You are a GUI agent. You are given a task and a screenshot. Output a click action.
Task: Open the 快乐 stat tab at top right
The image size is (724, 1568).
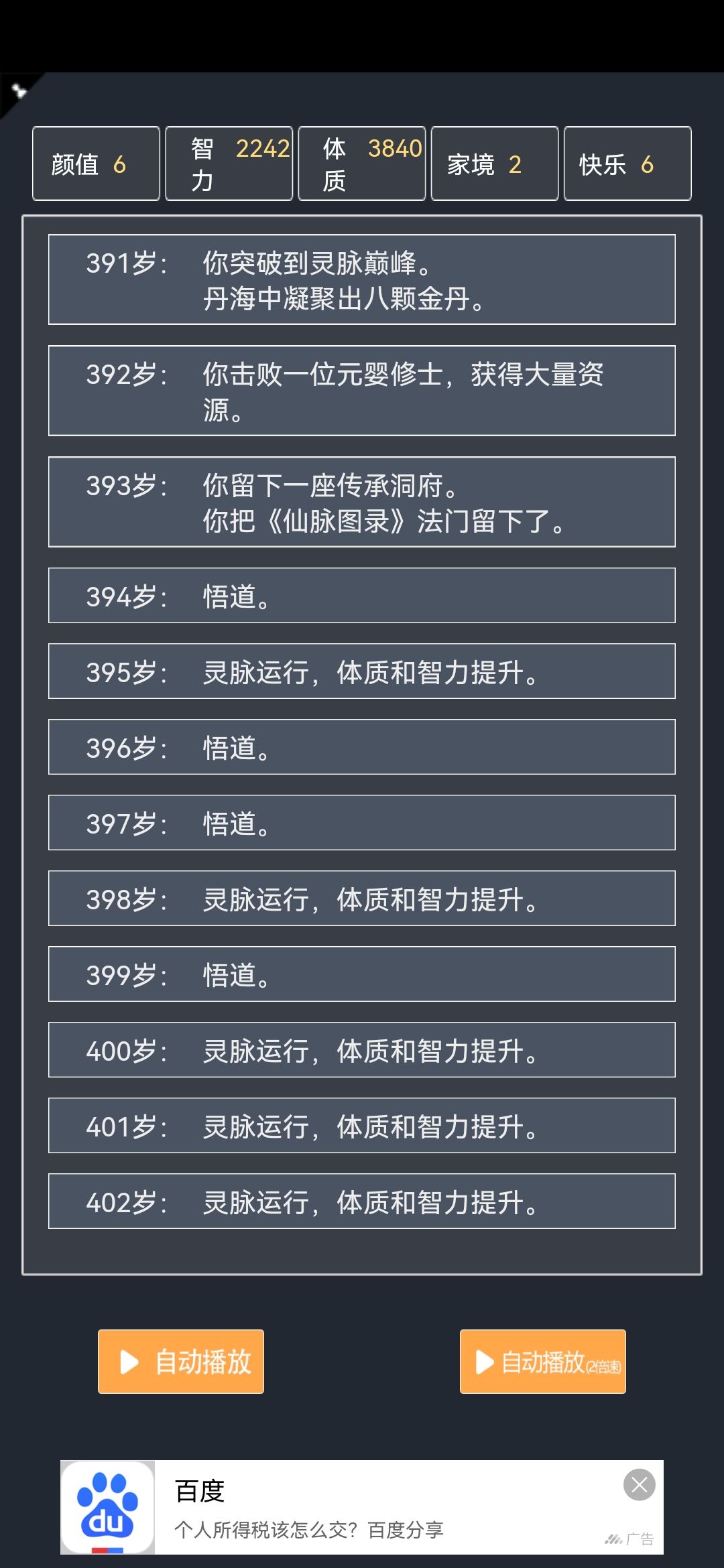tap(627, 164)
